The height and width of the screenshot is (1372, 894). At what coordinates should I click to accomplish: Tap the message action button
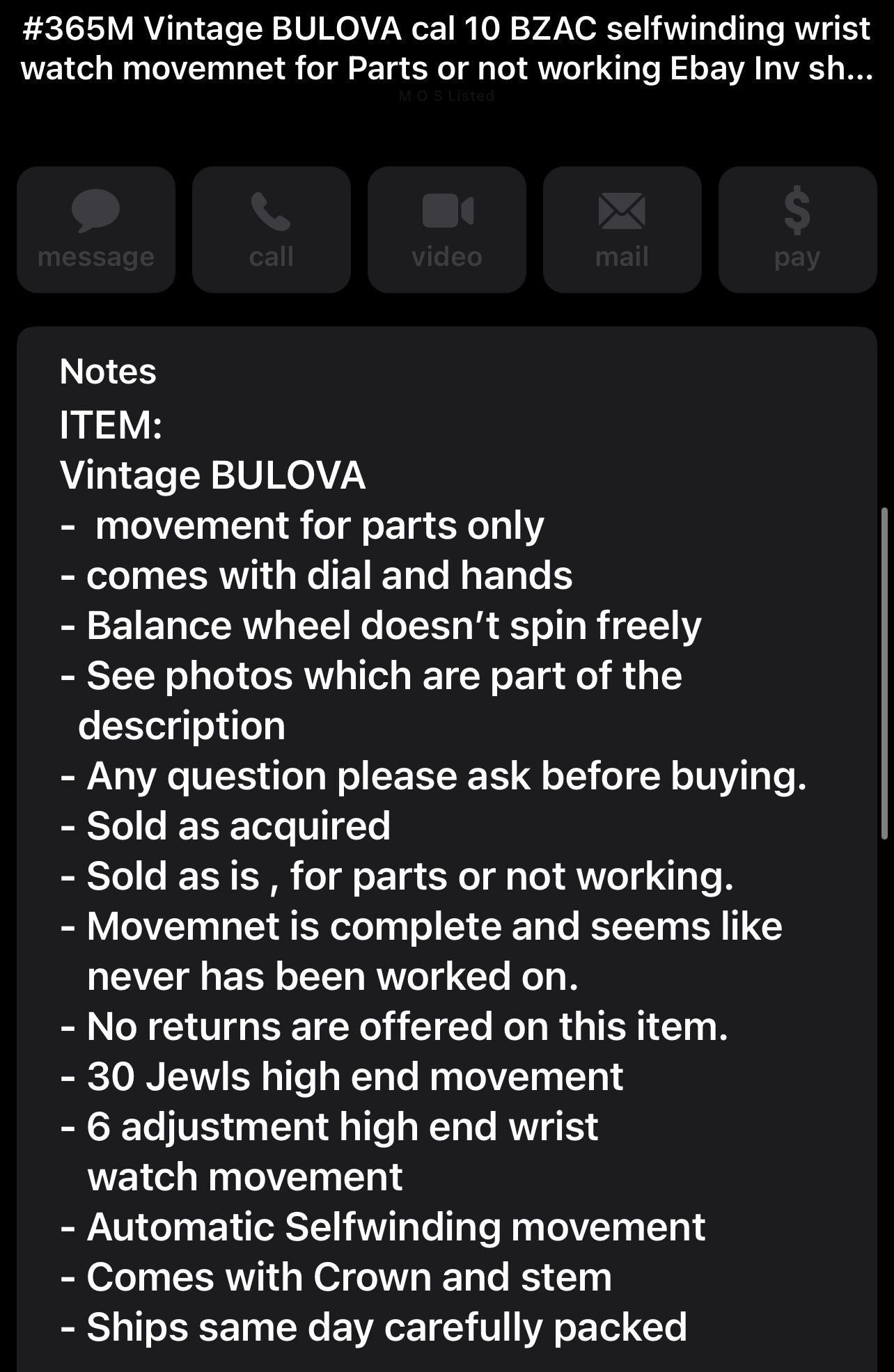pyautogui.click(x=96, y=230)
